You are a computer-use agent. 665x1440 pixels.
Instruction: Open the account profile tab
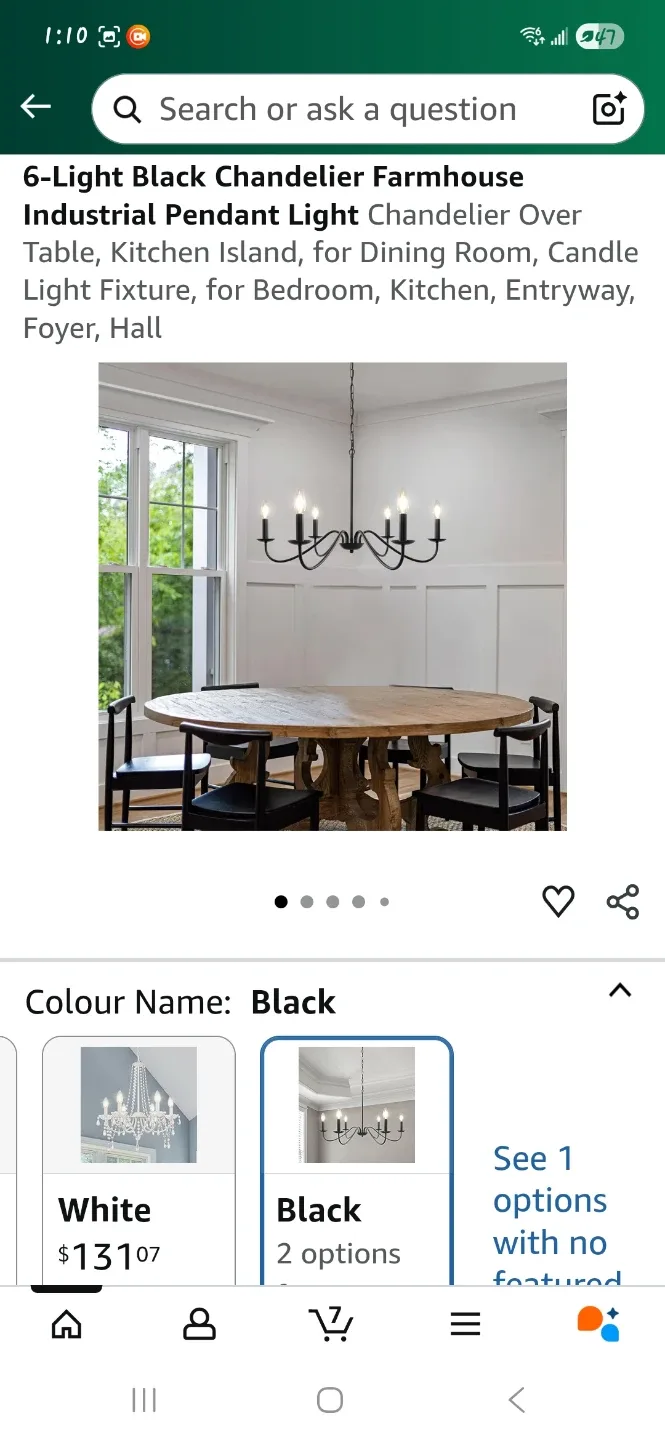pos(199,1324)
